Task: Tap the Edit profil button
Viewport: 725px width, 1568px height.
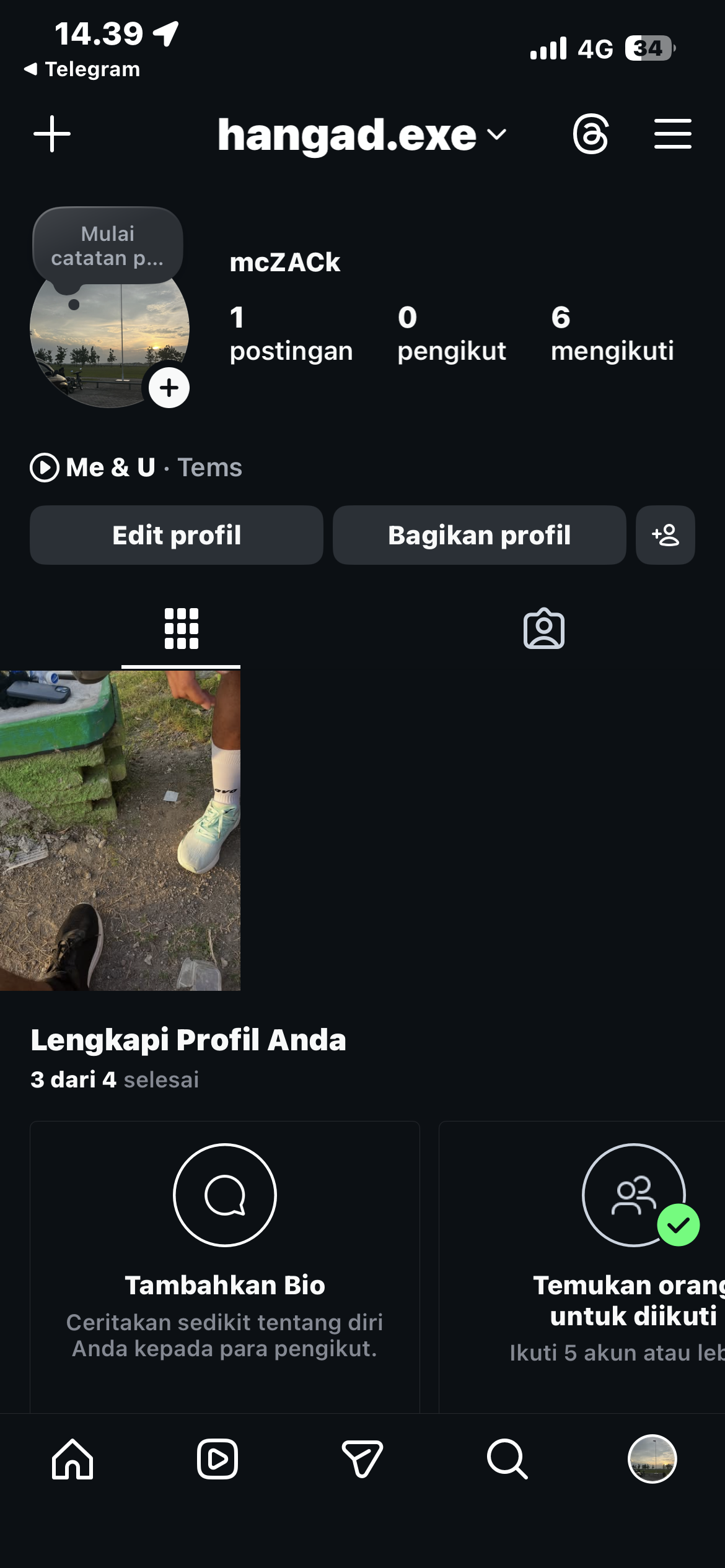Action: pos(177,535)
